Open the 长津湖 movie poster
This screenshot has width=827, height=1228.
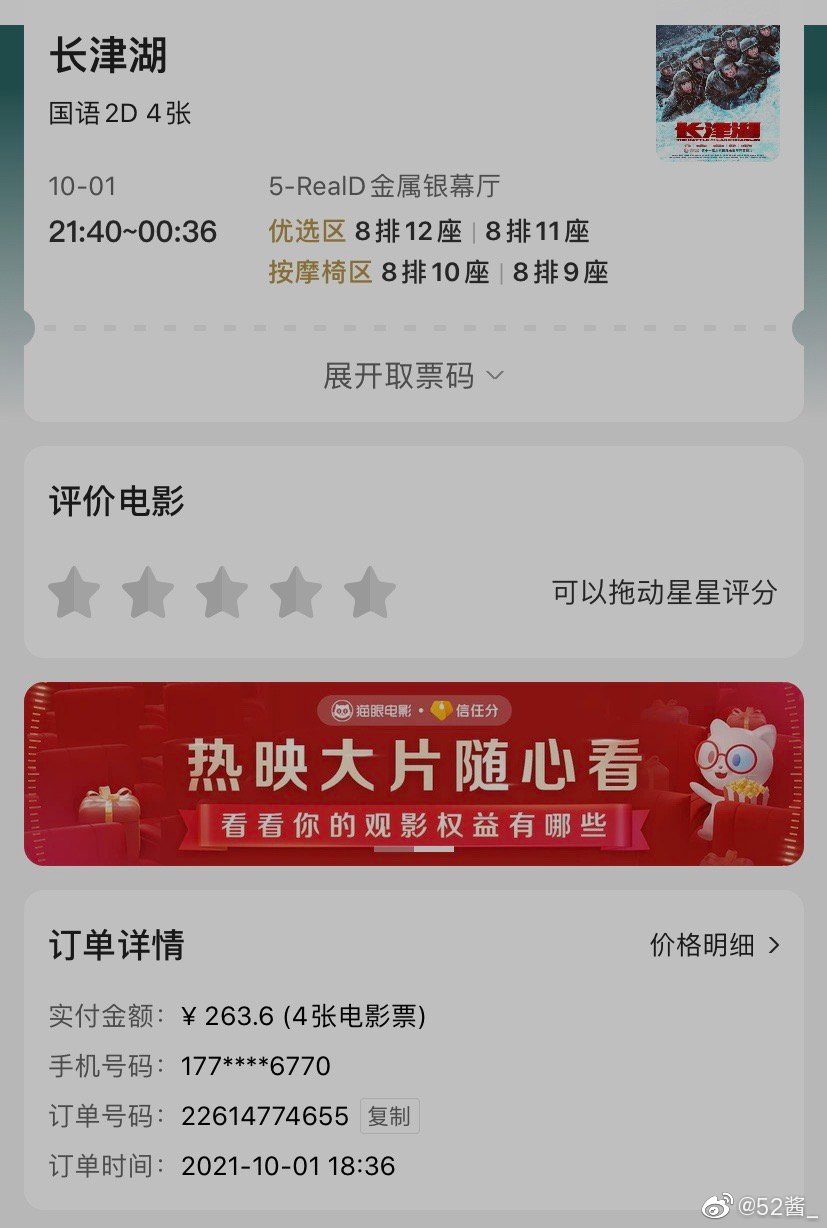pyautogui.click(x=717, y=93)
